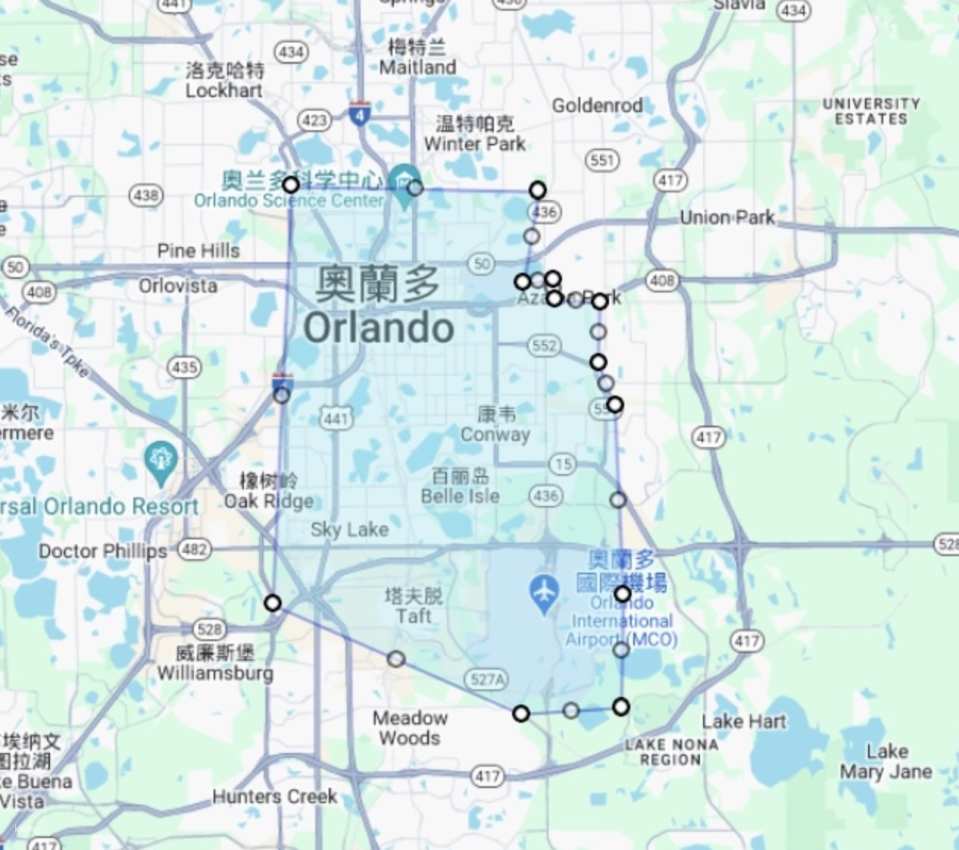Screen dimensions: 959x850
Task: Tap the polygon vertex beside the 436 shield near Goldenrod
Action: (x=537, y=189)
